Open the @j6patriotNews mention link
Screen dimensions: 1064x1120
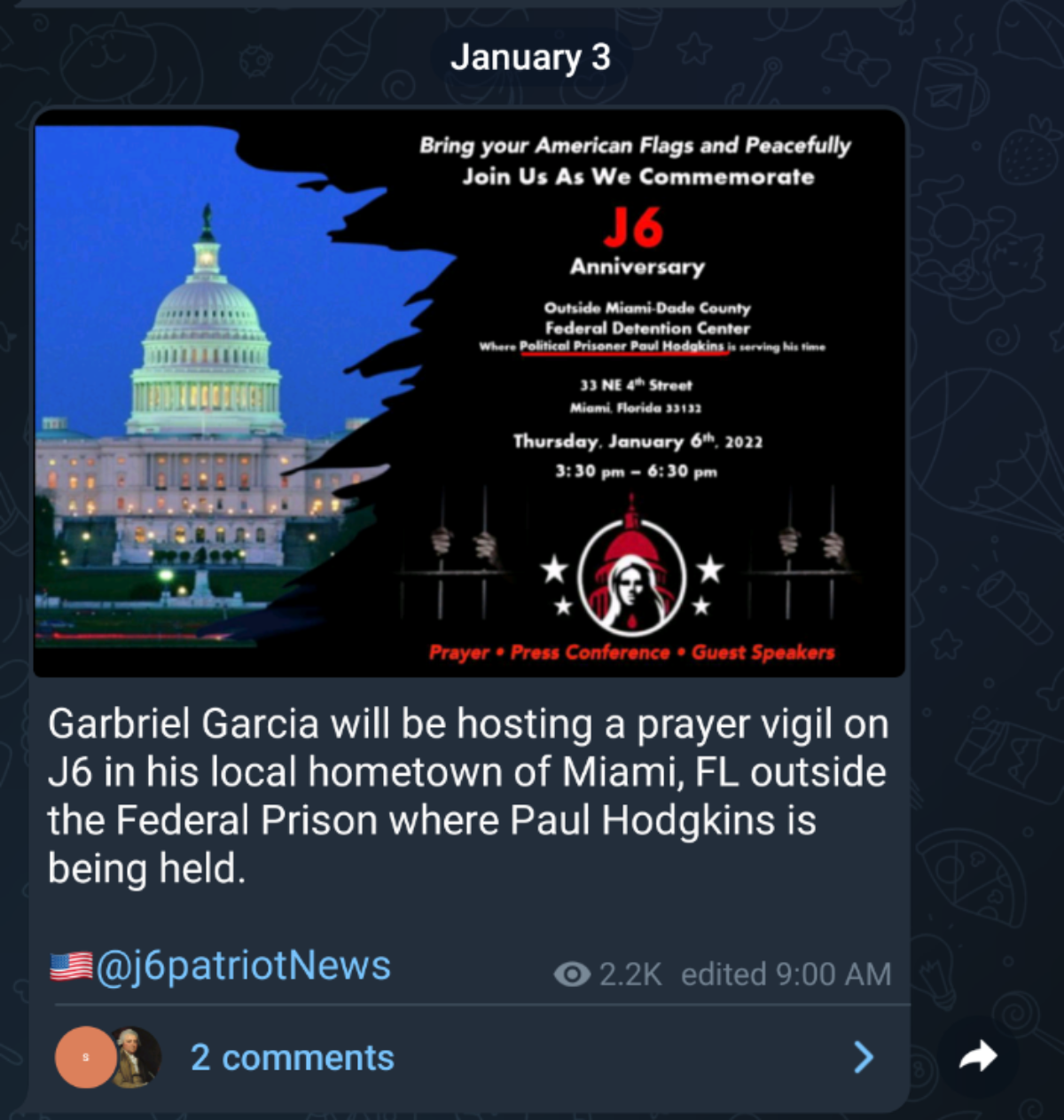point(241,966)
